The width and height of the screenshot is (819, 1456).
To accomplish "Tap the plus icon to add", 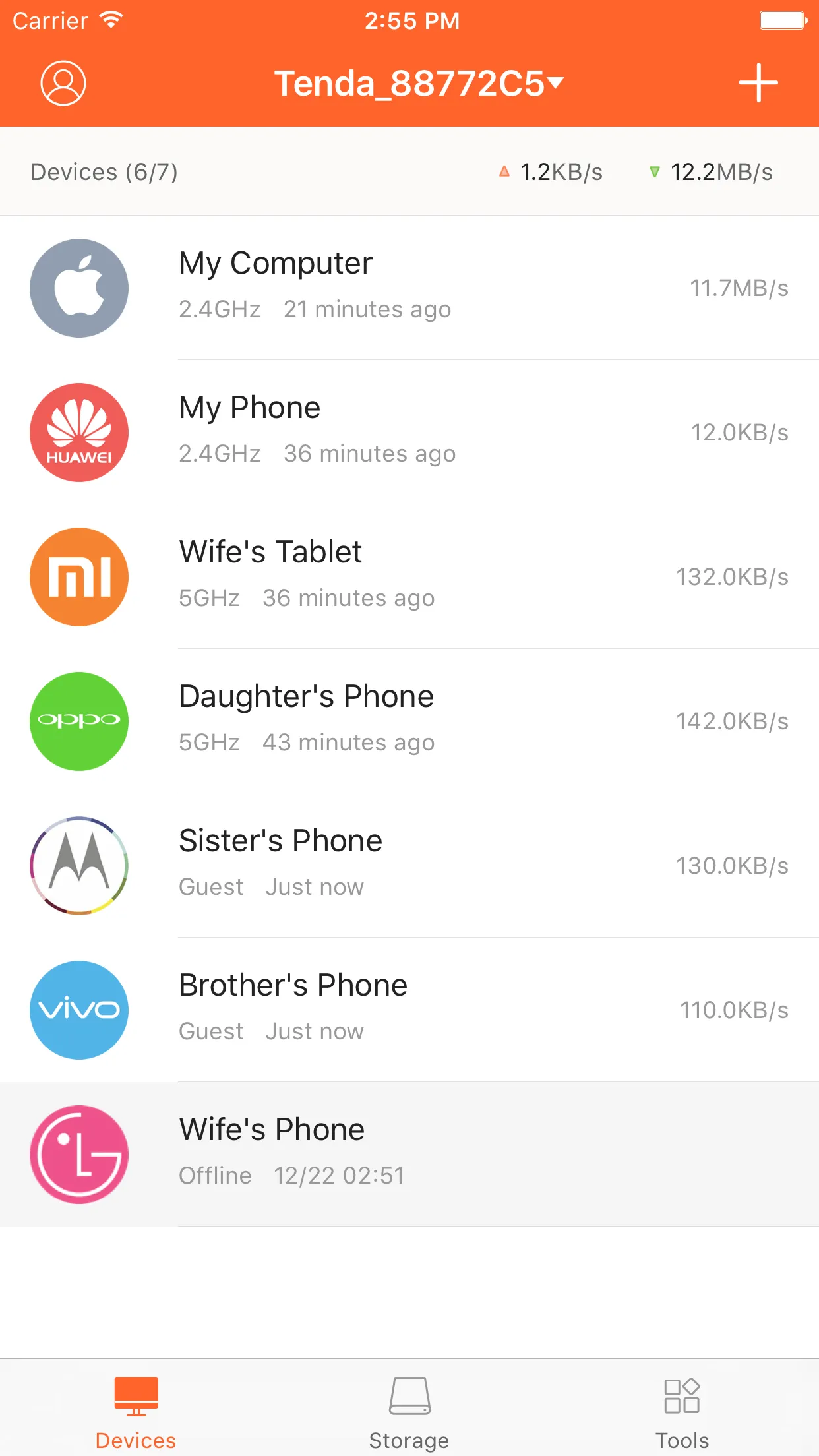I will click(x=758, y=83).
